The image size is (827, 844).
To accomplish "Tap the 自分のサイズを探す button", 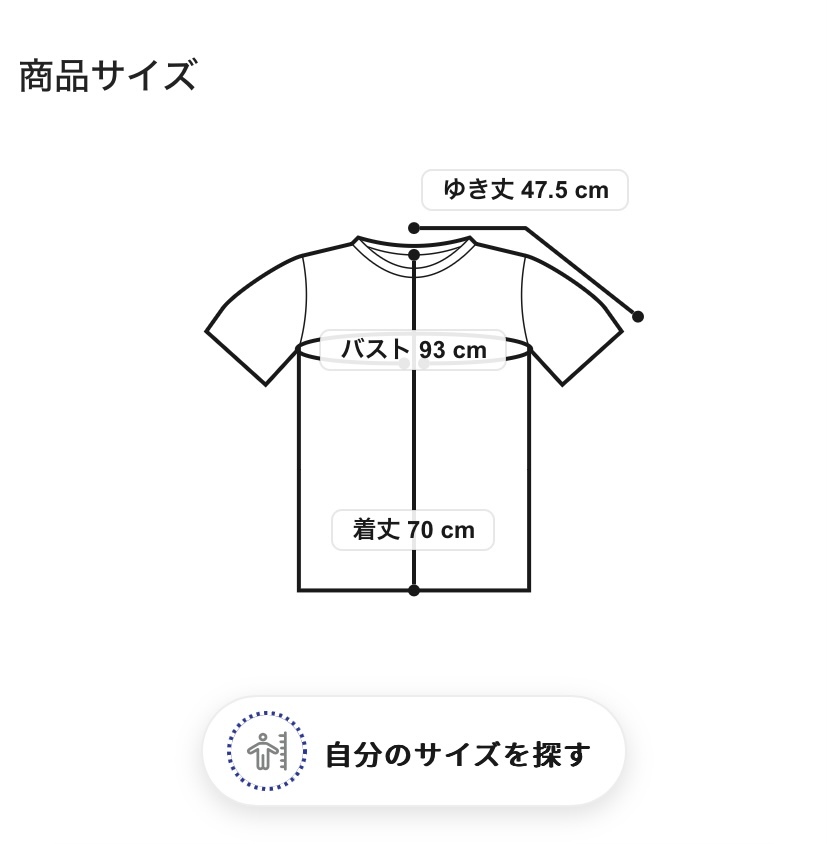I will 414,752.
